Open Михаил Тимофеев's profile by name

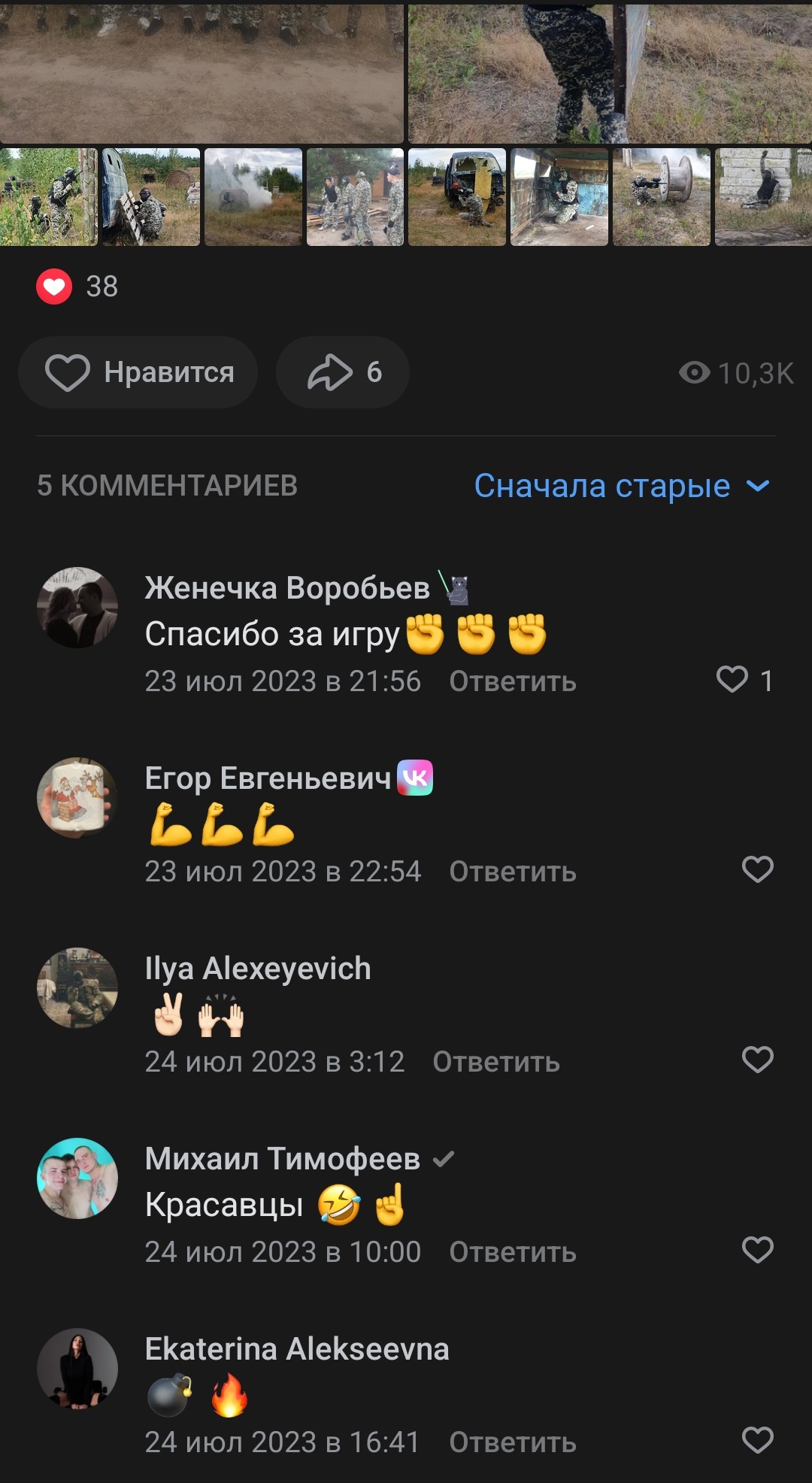tap(282, 1159)
